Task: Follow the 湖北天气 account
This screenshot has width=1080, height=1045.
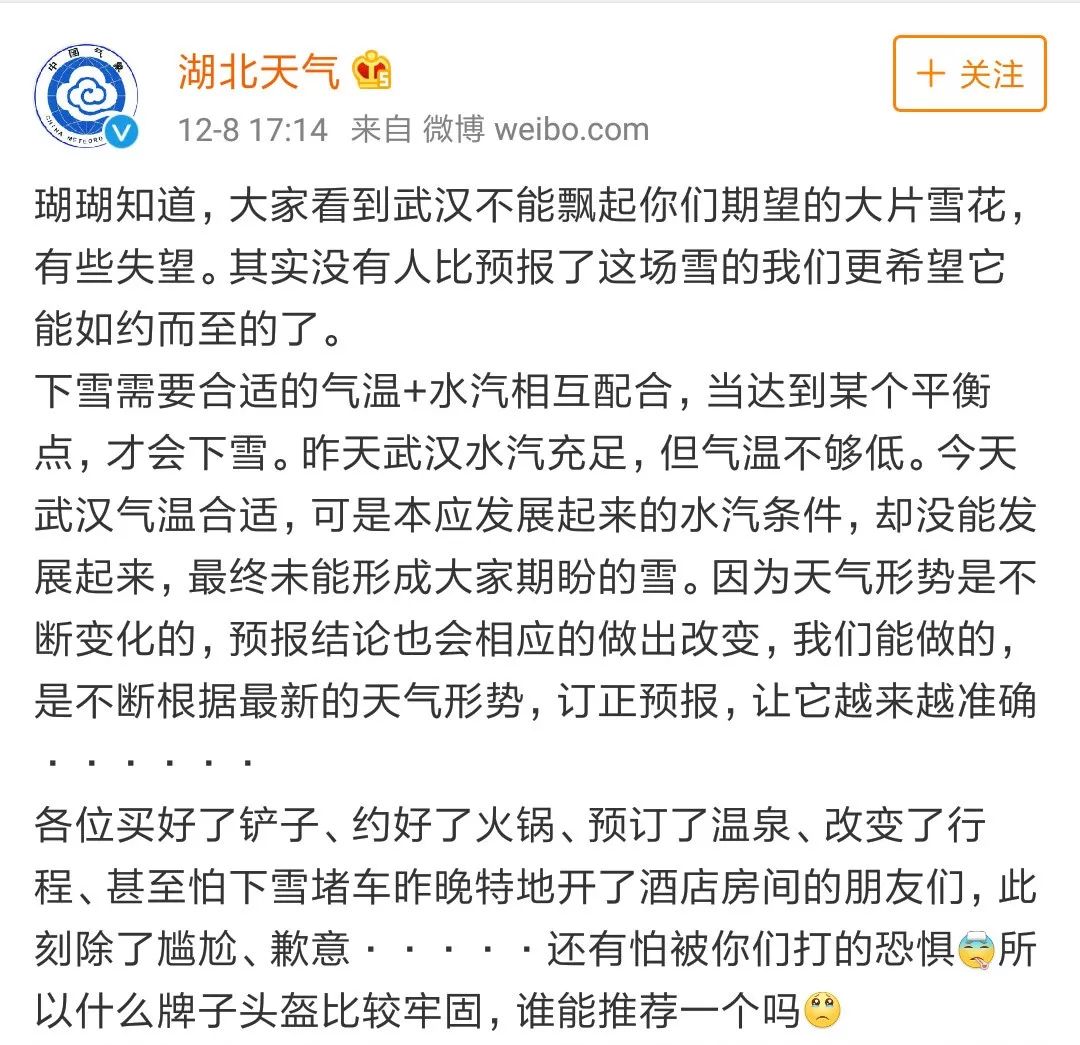Action: (x=969, y=74)
